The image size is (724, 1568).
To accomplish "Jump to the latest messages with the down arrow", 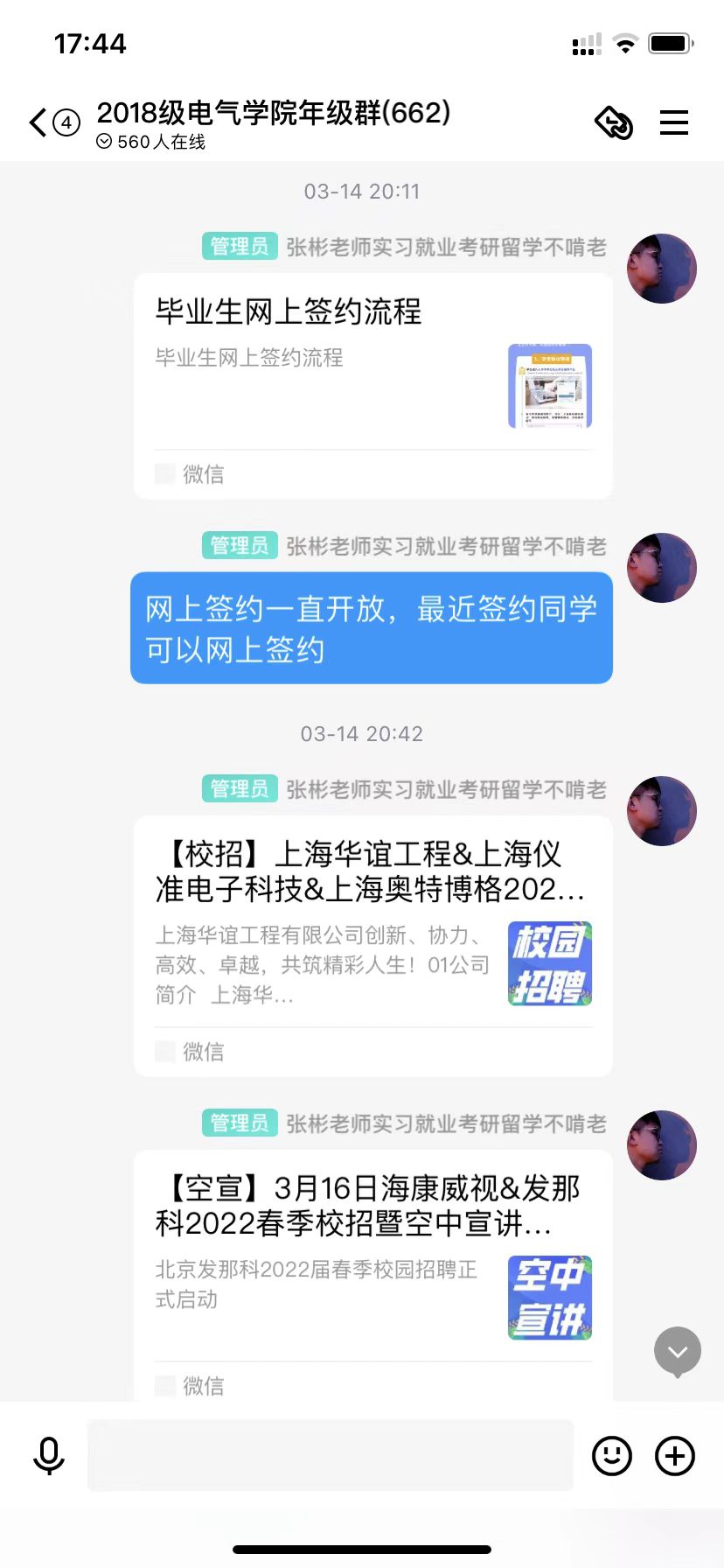I will coord(678,1353).
